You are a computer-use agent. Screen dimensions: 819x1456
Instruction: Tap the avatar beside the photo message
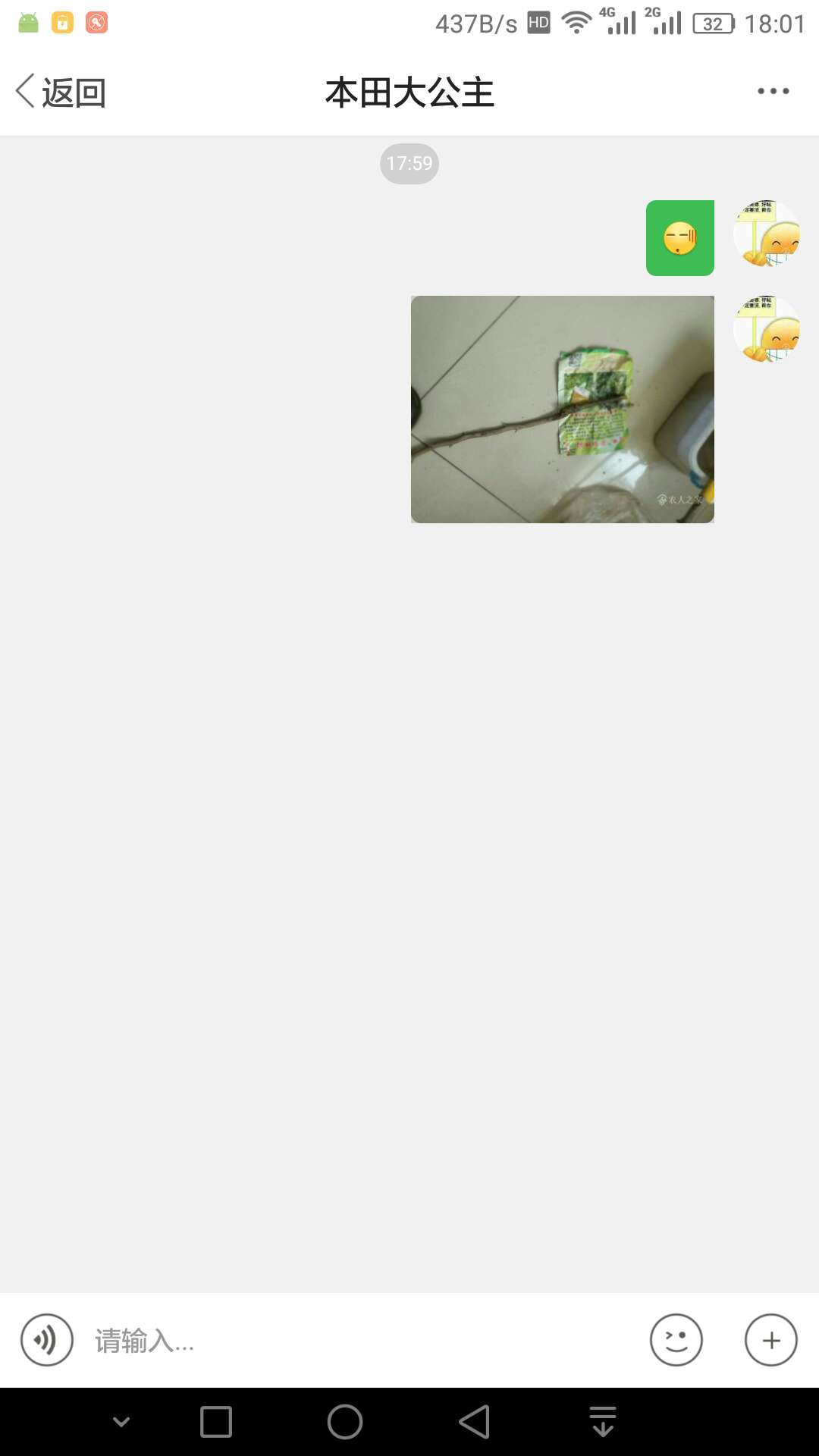[x=767, y=329]
